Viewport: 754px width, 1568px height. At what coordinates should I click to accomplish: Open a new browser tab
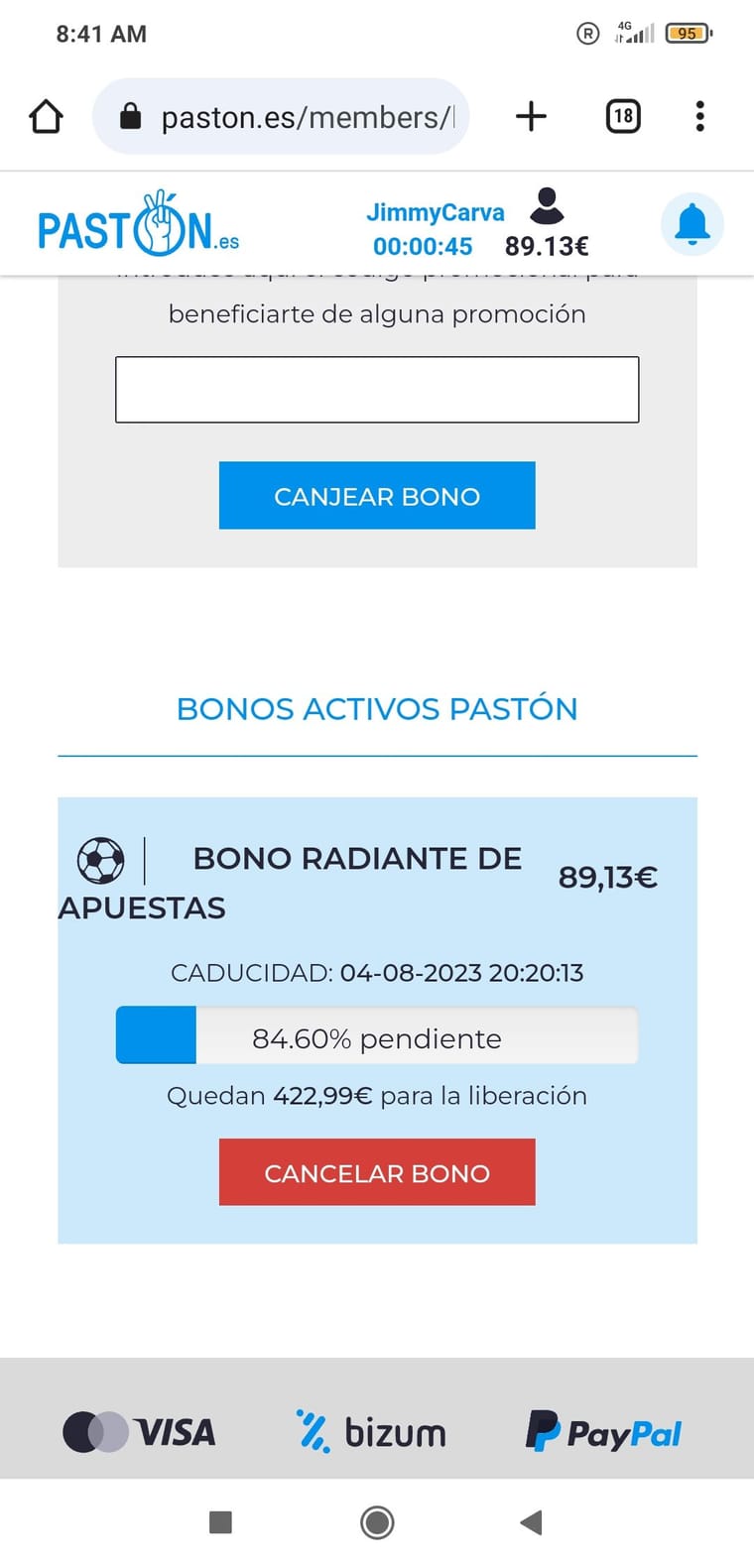(x=531, y=117)
